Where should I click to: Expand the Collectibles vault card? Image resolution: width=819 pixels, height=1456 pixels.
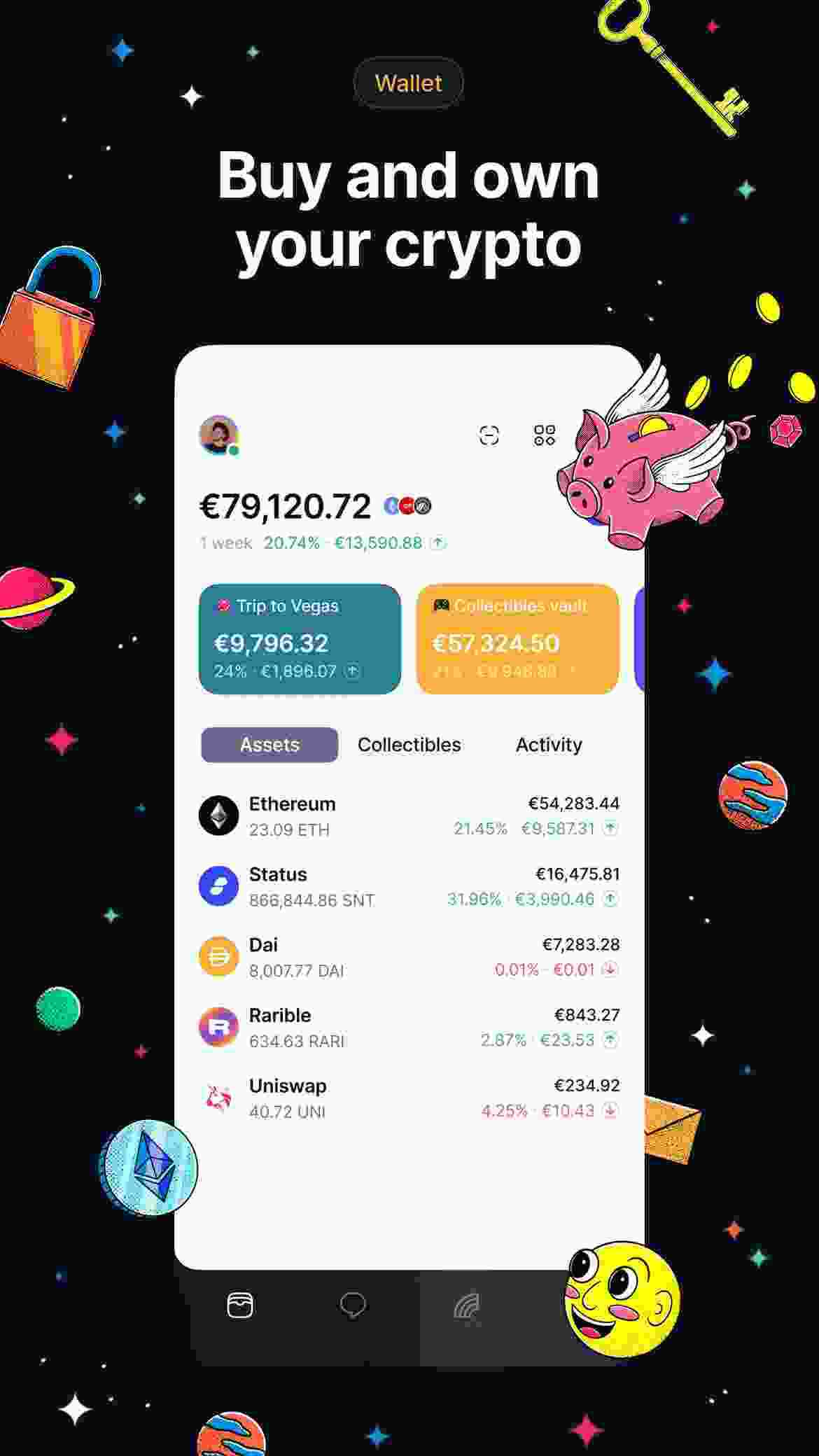point(518,637)
